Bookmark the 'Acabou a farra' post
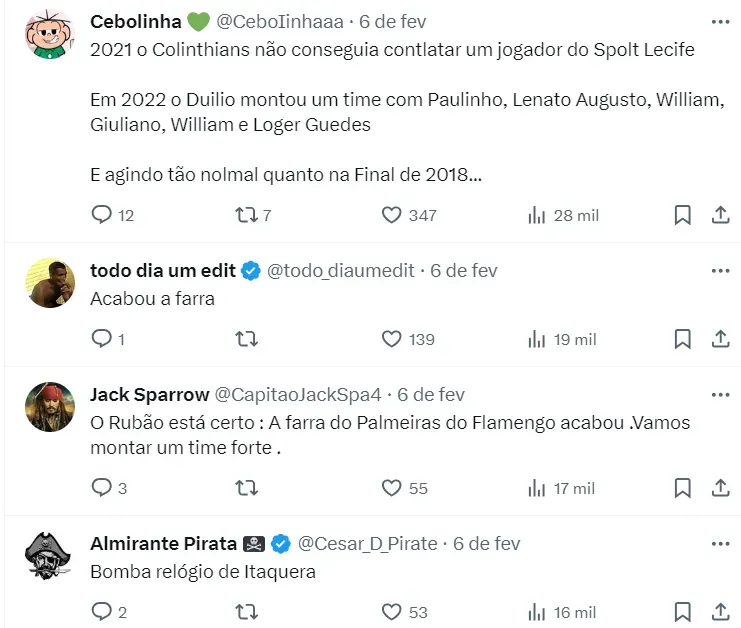Image resolution: width=741 pixels, height=628 pixels. tap(682, 339)
